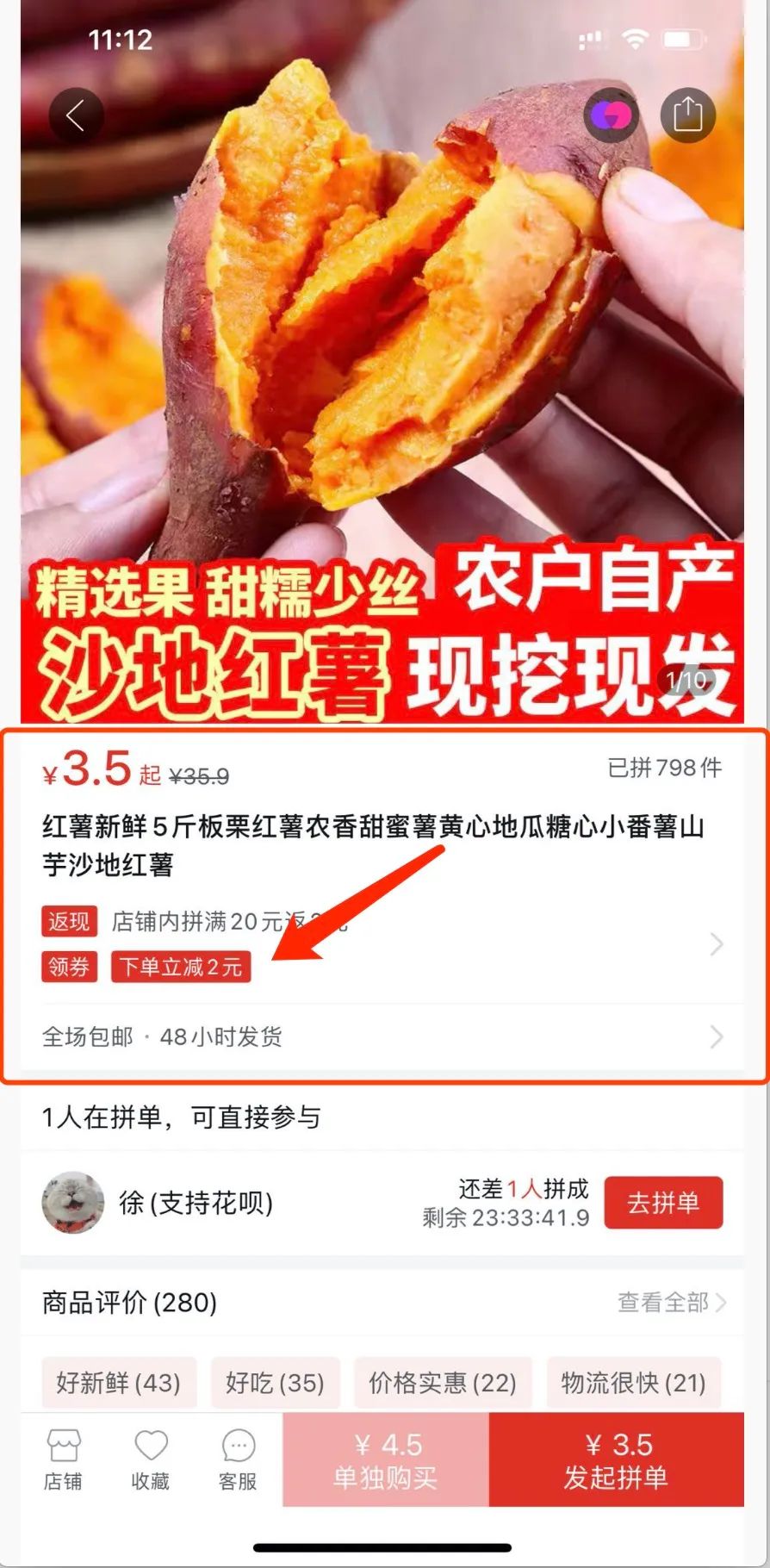Image resolution: width=770 pixels, height=1568 pixels.
Task: Tap 去拼单 to join 徐's group
Action: 663,1202
